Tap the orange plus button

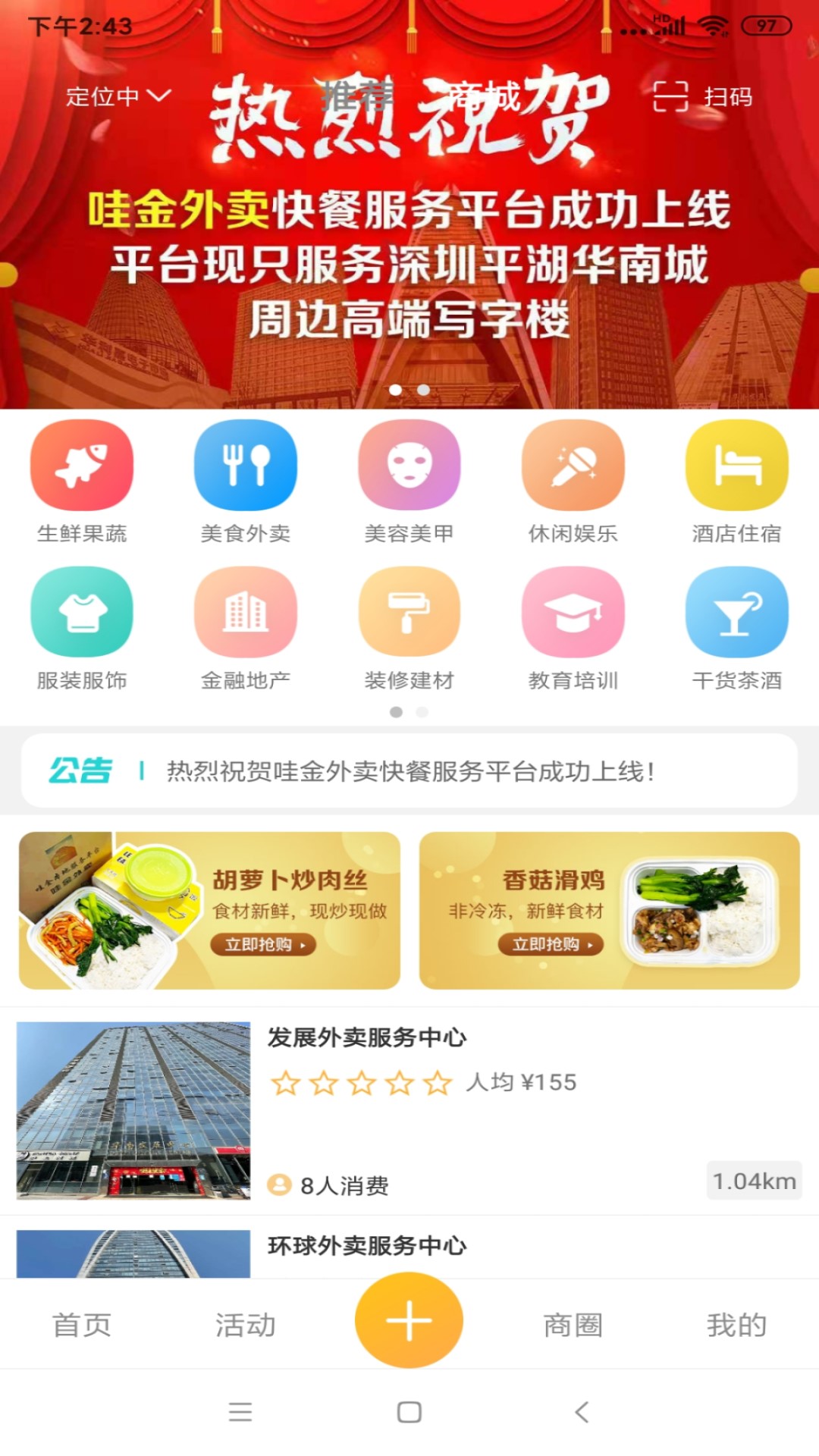click(409, 1320)
